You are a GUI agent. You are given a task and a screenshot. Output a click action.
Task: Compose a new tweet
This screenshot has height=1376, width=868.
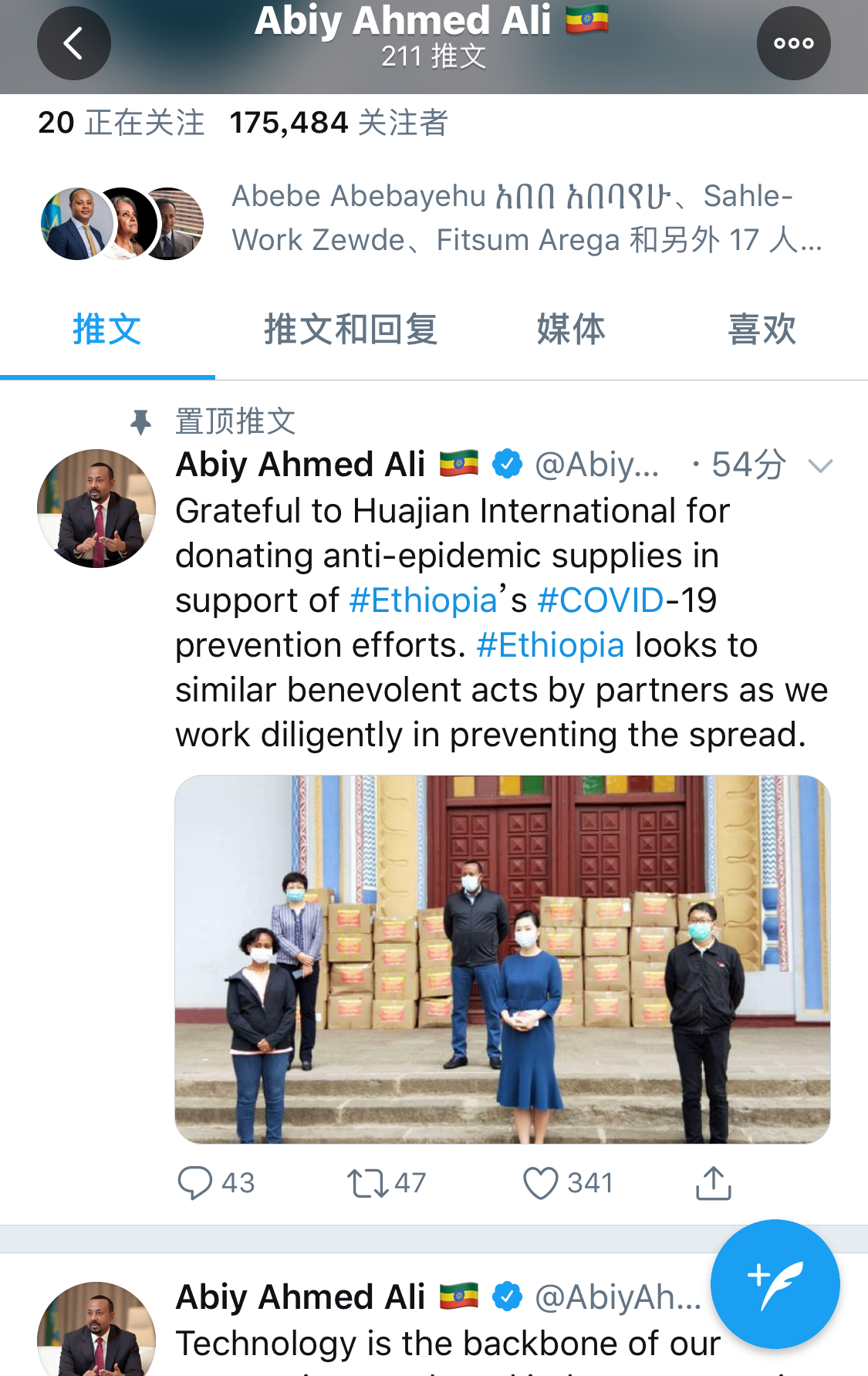pos(775,1283)
